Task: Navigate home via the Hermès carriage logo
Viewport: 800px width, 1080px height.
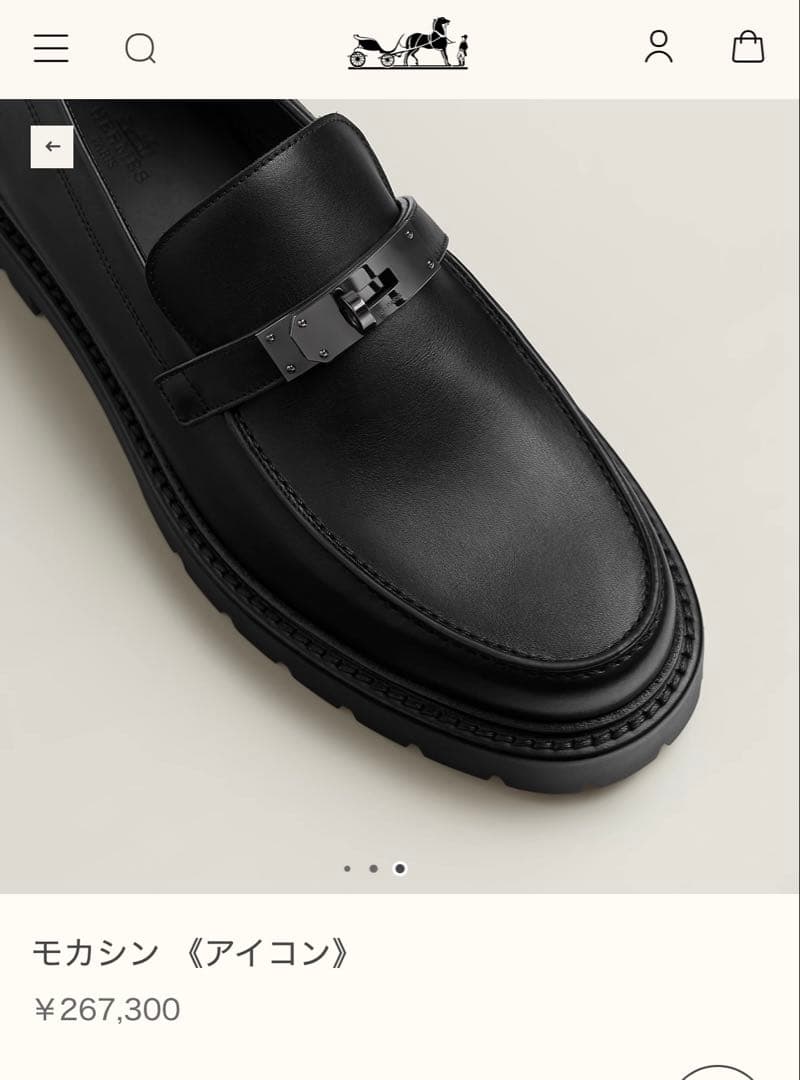Action: click(x=411, y=45)
